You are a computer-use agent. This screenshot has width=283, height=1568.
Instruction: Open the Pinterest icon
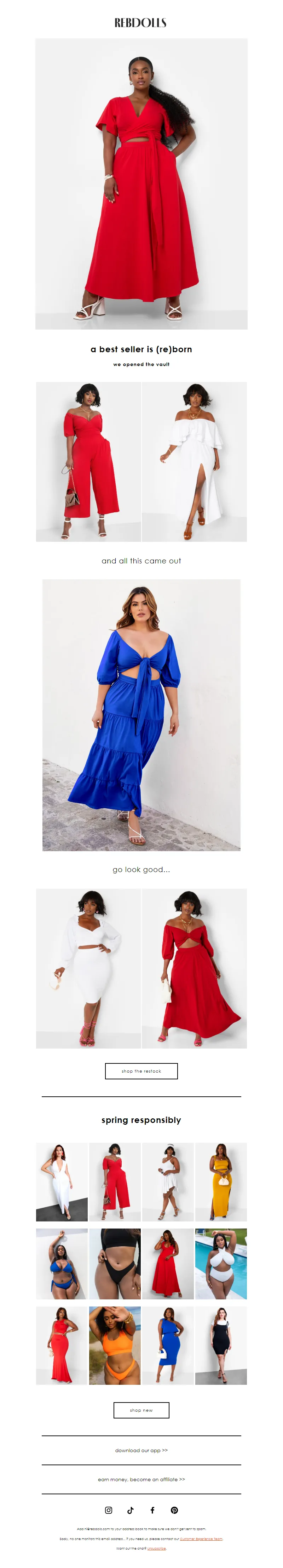(174, 1510)
